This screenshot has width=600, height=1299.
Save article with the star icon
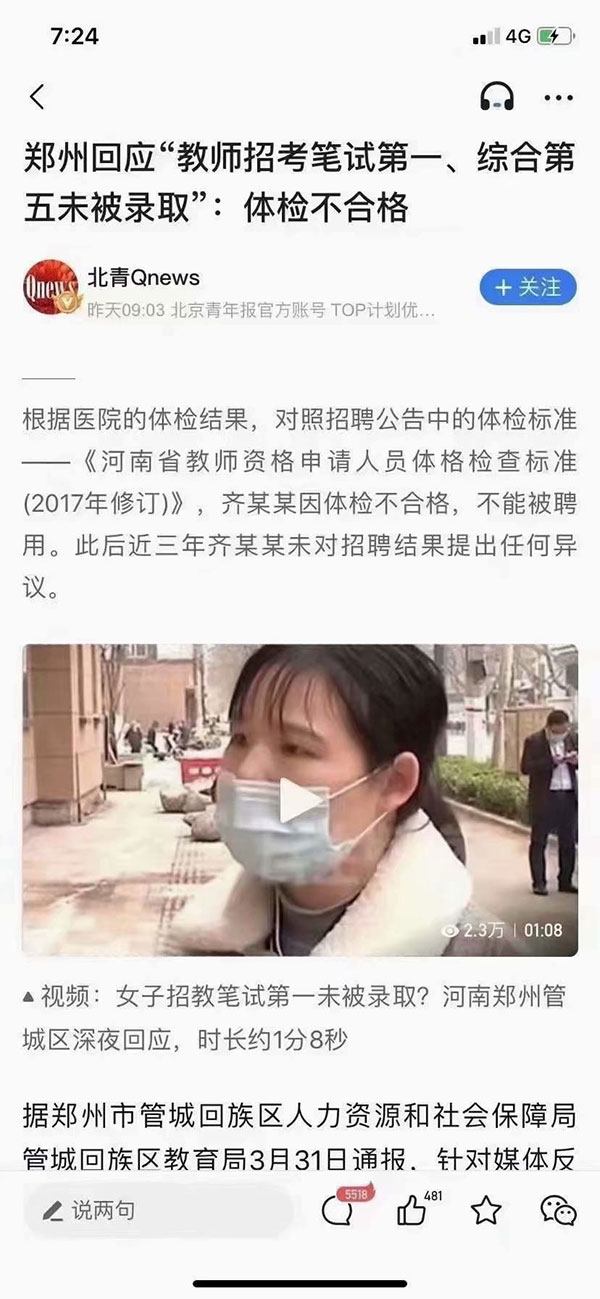[x=486, y=1211]
